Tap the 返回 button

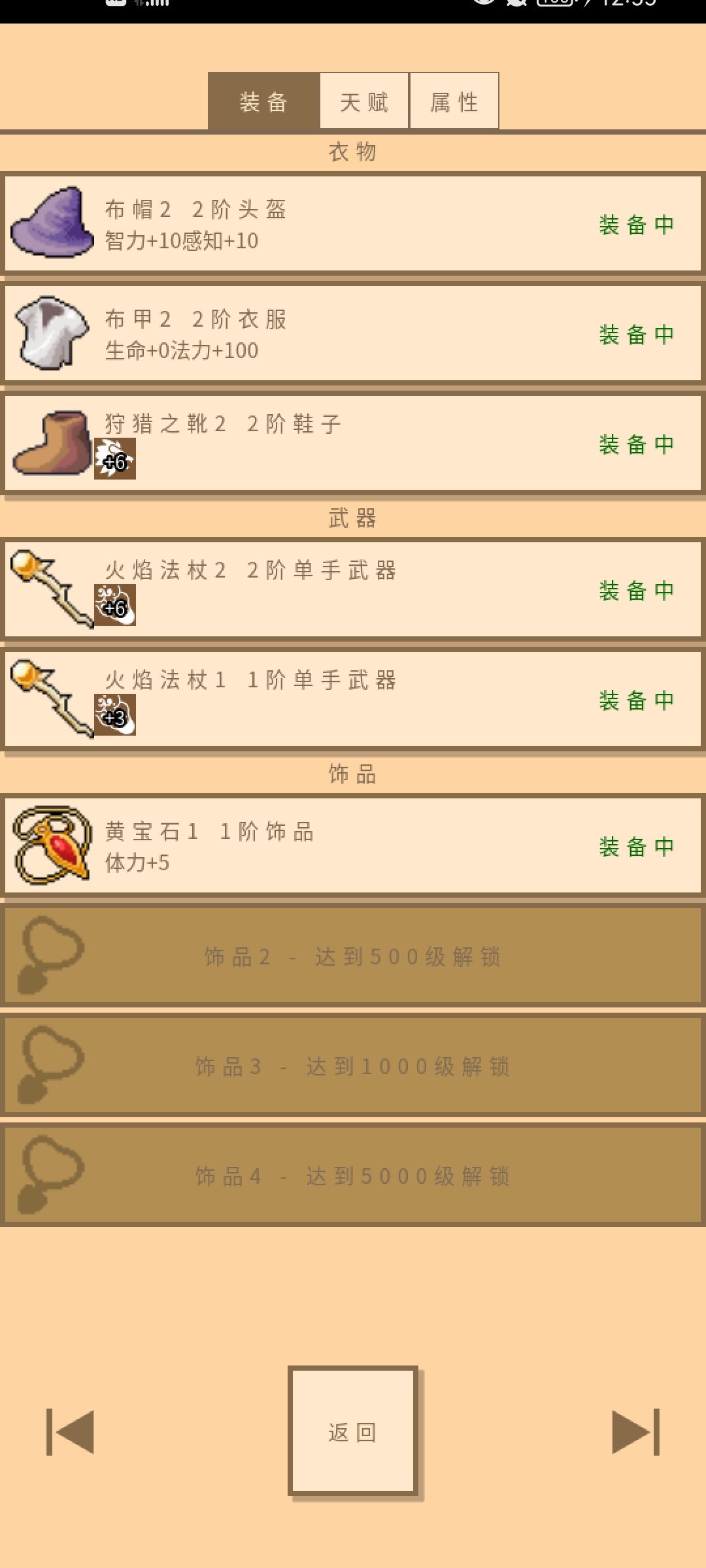click(x=353, y=1431)
